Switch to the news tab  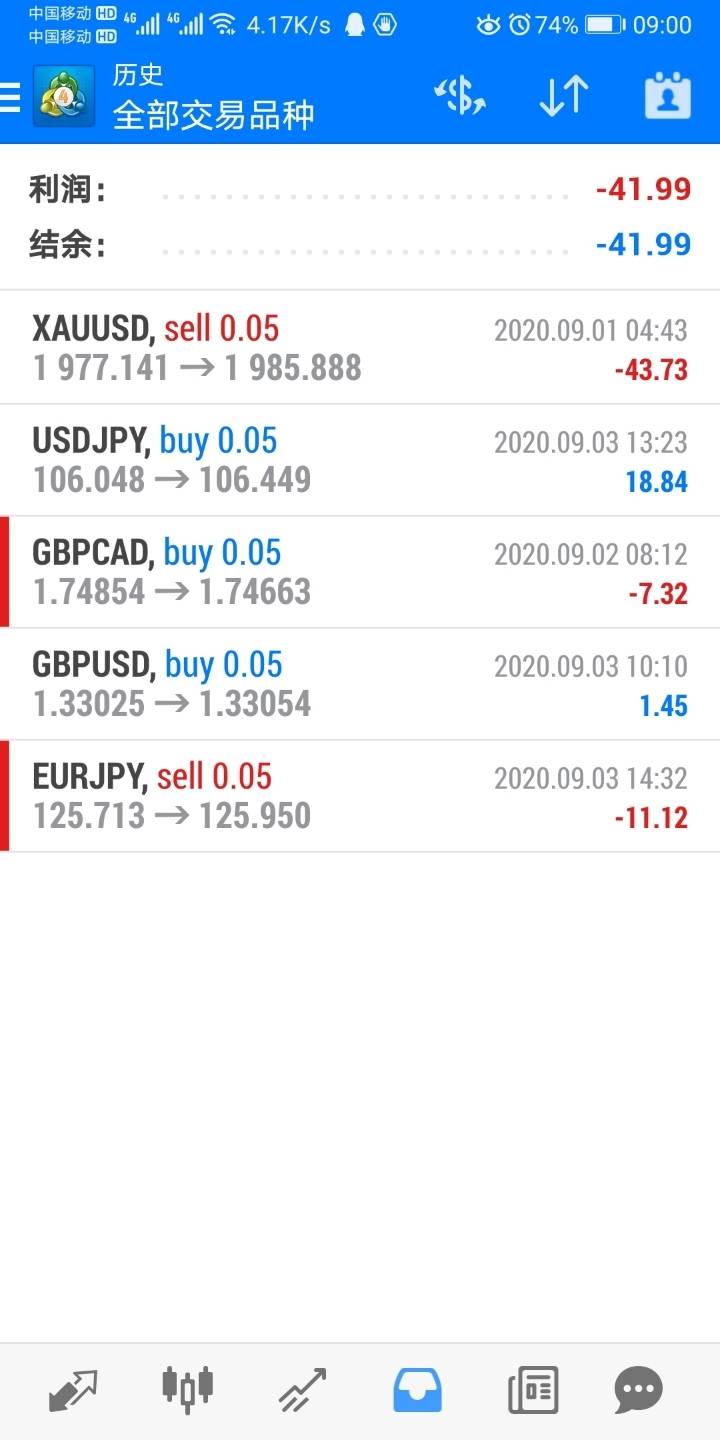(532, 1390)
